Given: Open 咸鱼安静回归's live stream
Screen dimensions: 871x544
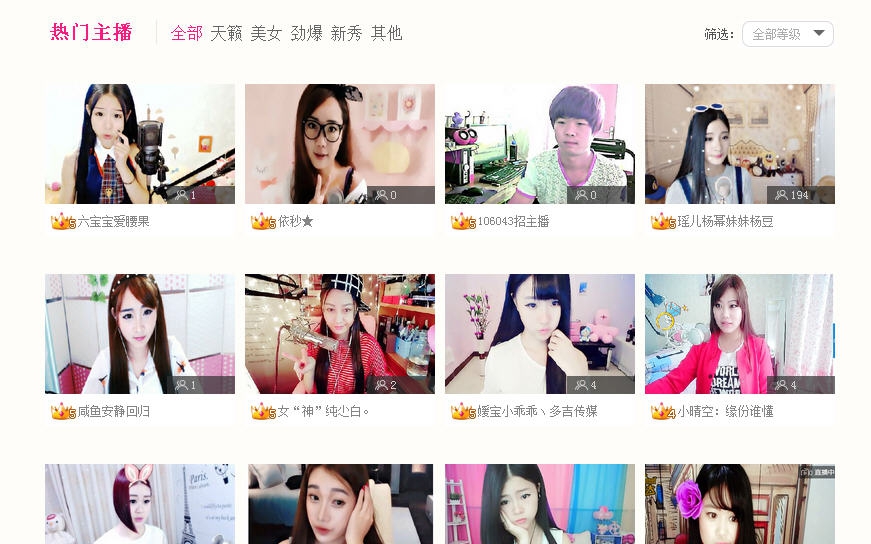Looking at the screenshot, I should pyautogui.click(x=139, y=334).
